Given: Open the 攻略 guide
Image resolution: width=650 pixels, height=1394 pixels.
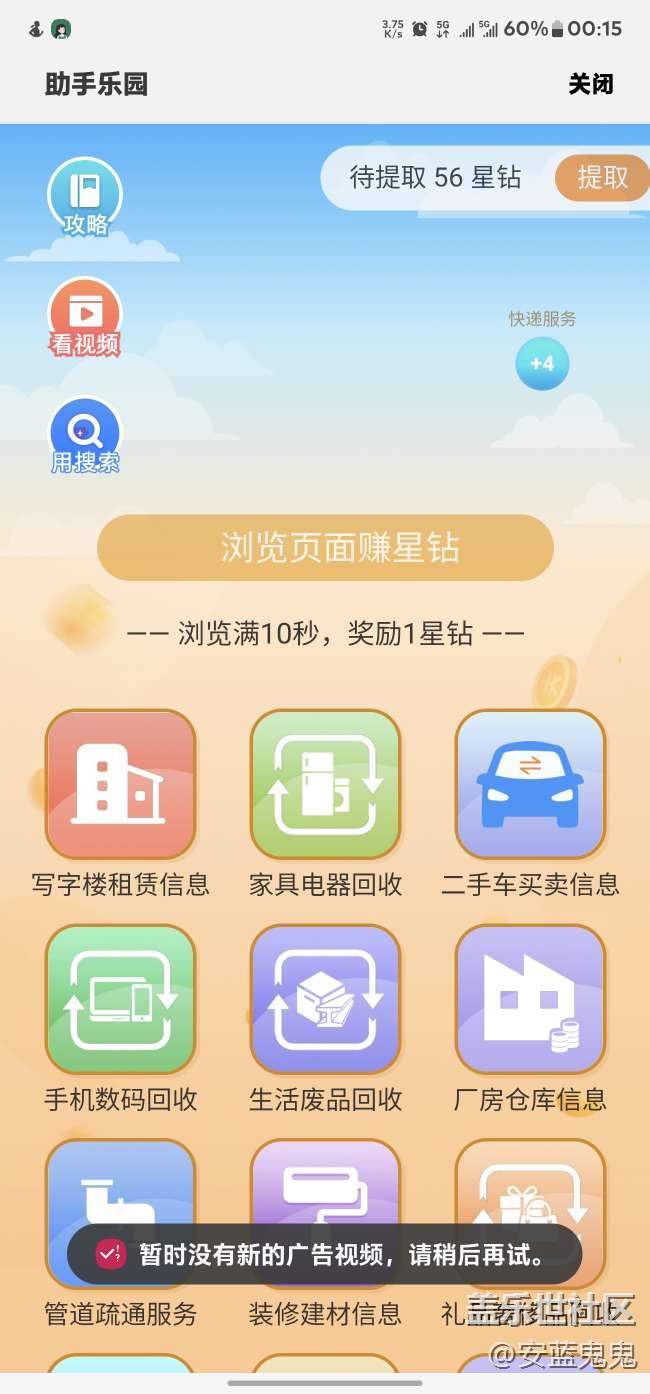Looking at the screenshot, I should [85, 198].
